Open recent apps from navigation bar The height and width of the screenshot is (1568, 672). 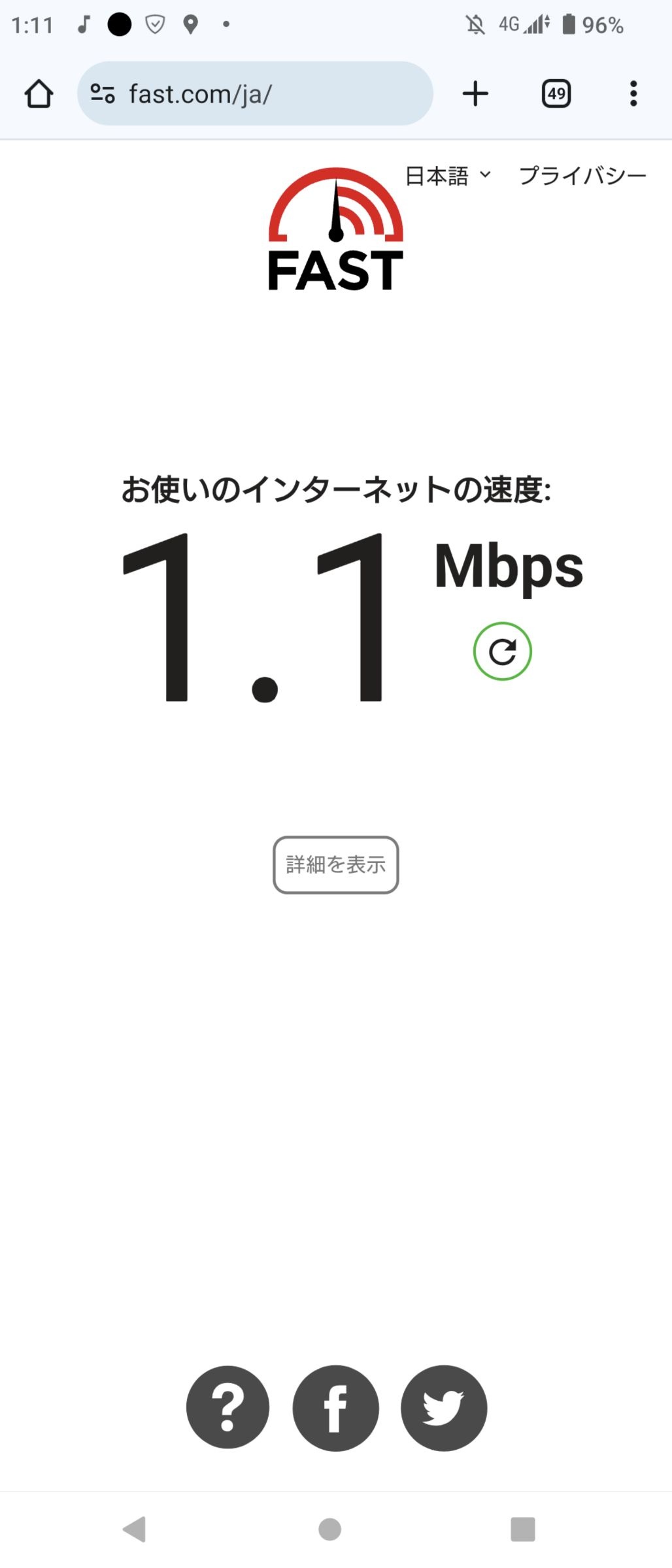click(522, 1529)
